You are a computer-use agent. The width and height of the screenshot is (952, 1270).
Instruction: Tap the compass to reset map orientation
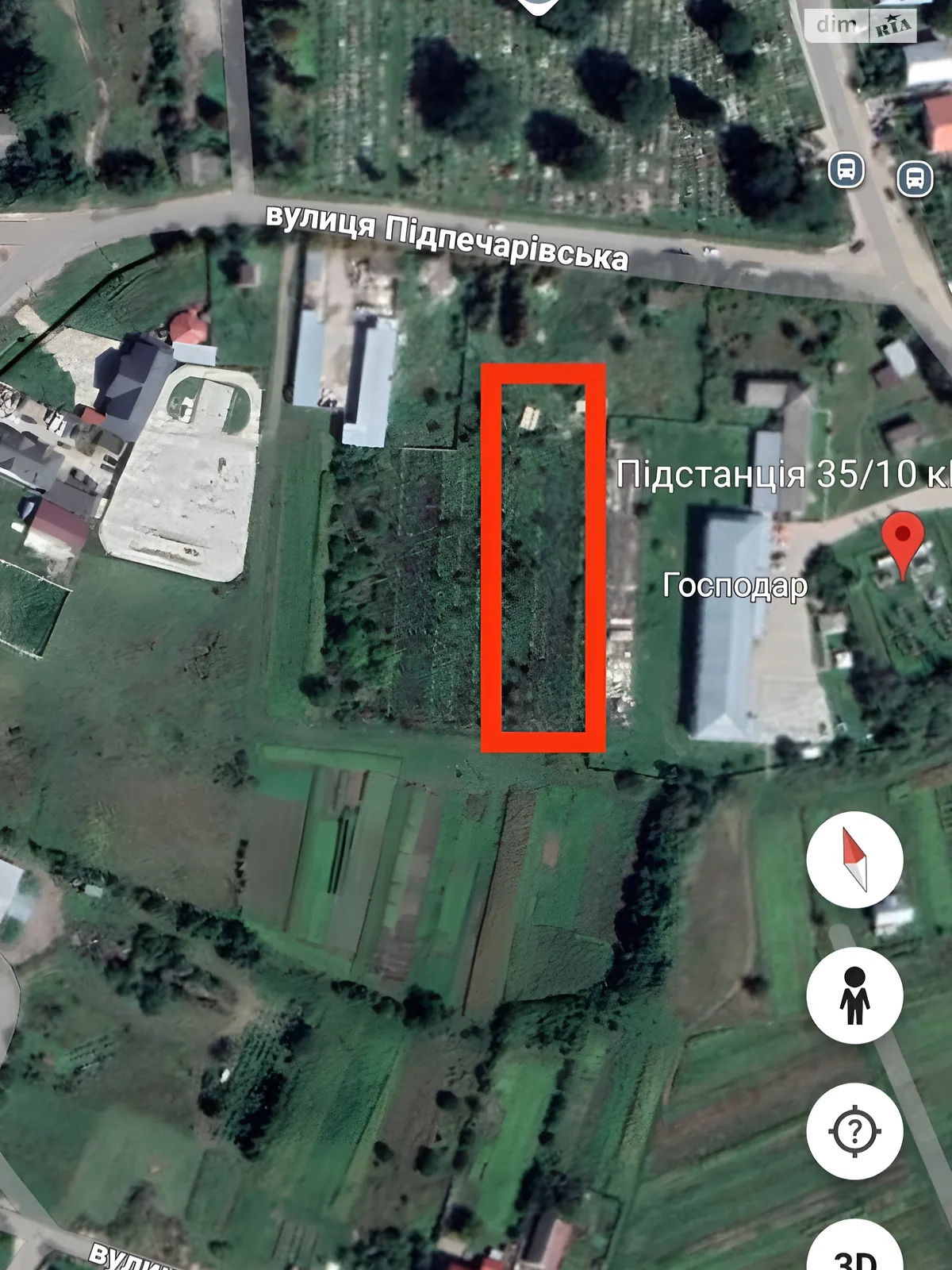pyautogui.click(x=854, y=860)
